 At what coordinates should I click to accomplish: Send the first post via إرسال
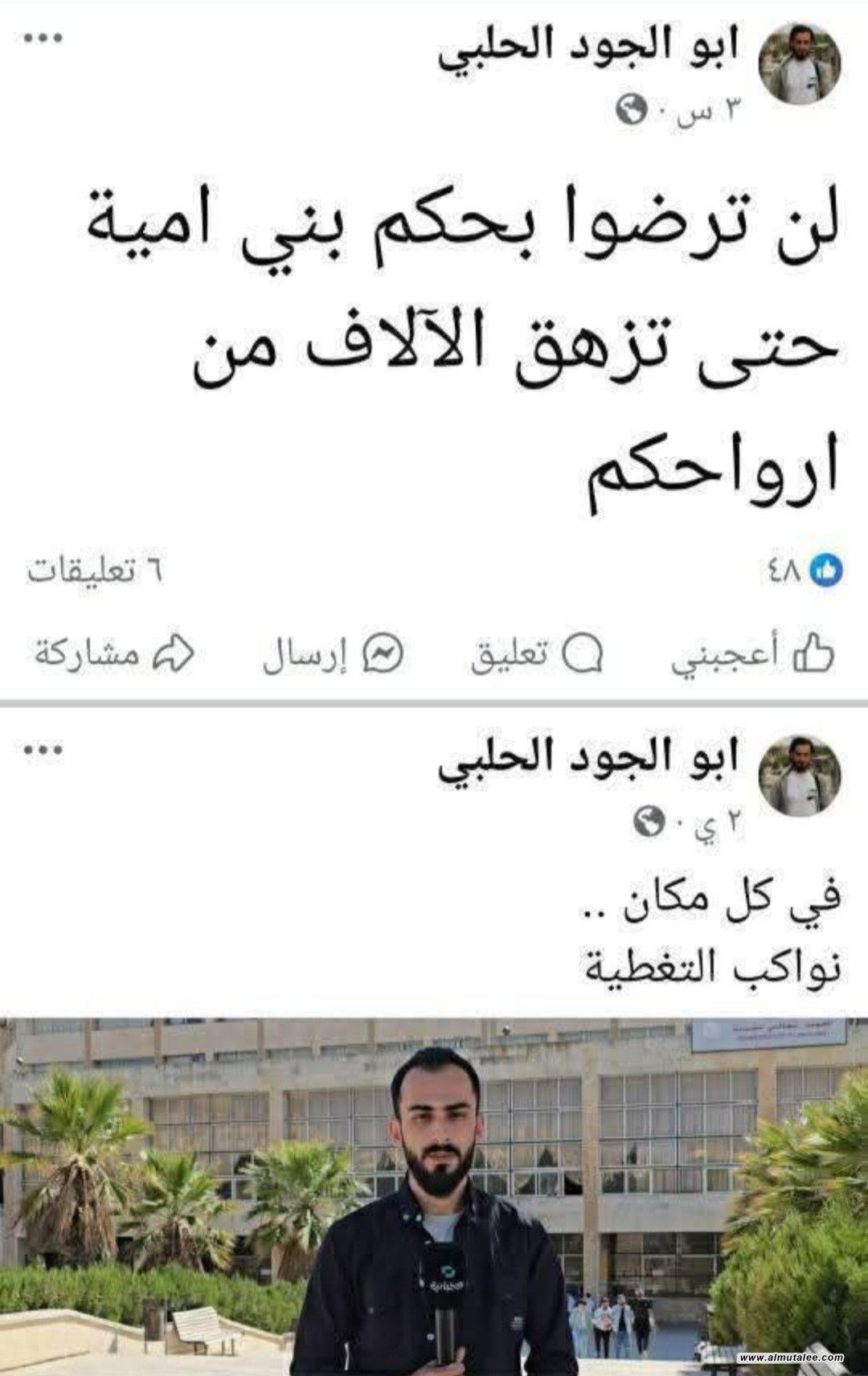pyautogui.click(x=333, y=655)
